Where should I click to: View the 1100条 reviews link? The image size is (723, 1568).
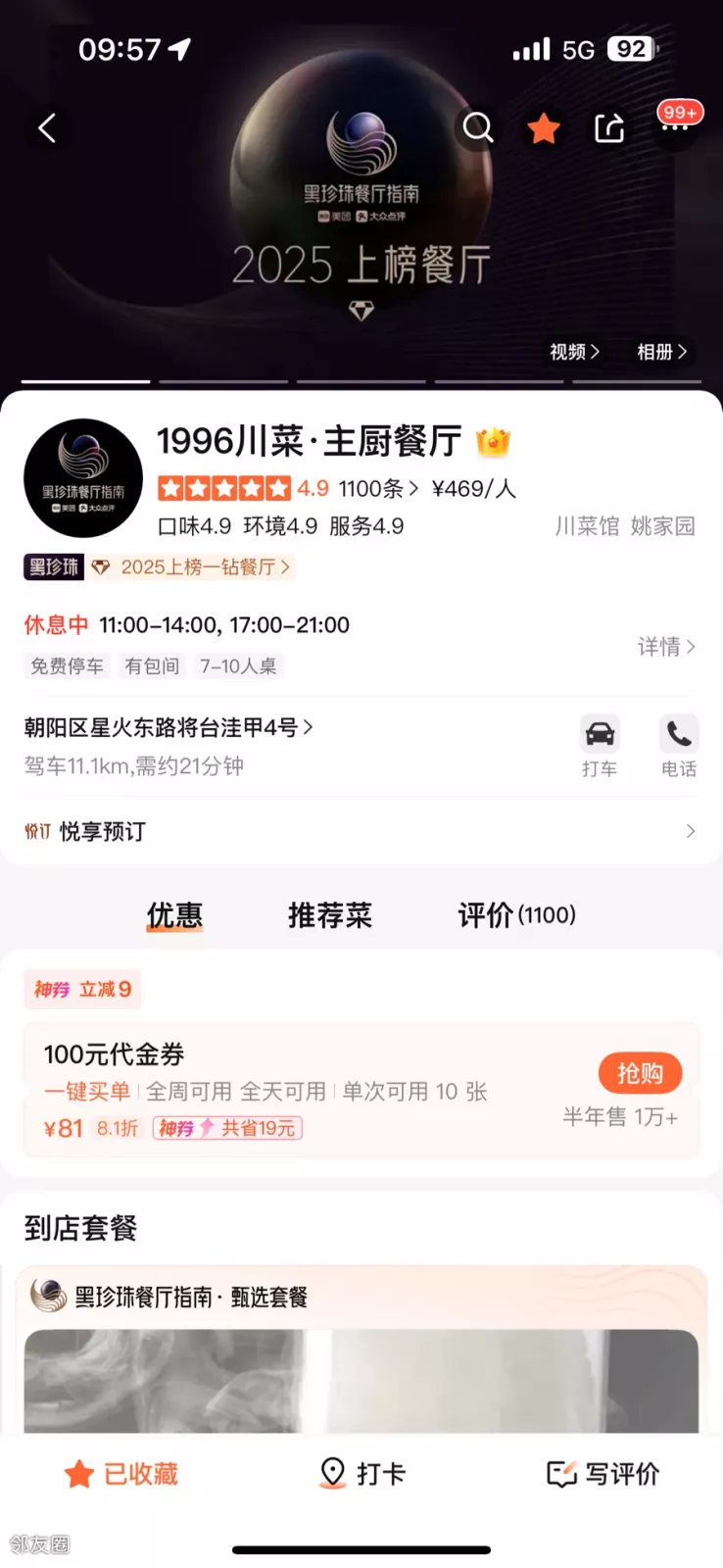coord(378,488)
